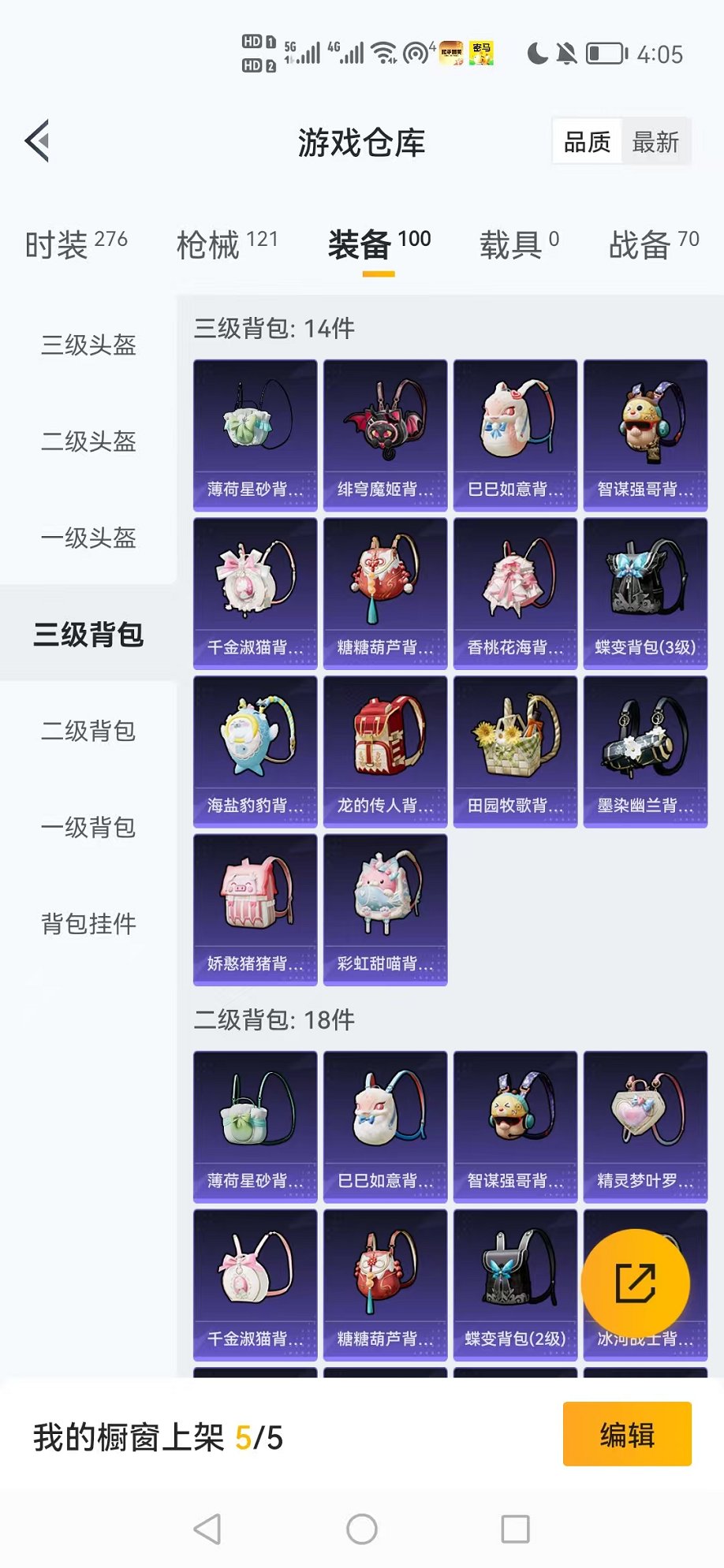This screenshot has width=724, height=1568.
Task: Choose the 二级背包 category
Action: coord(88,731)
